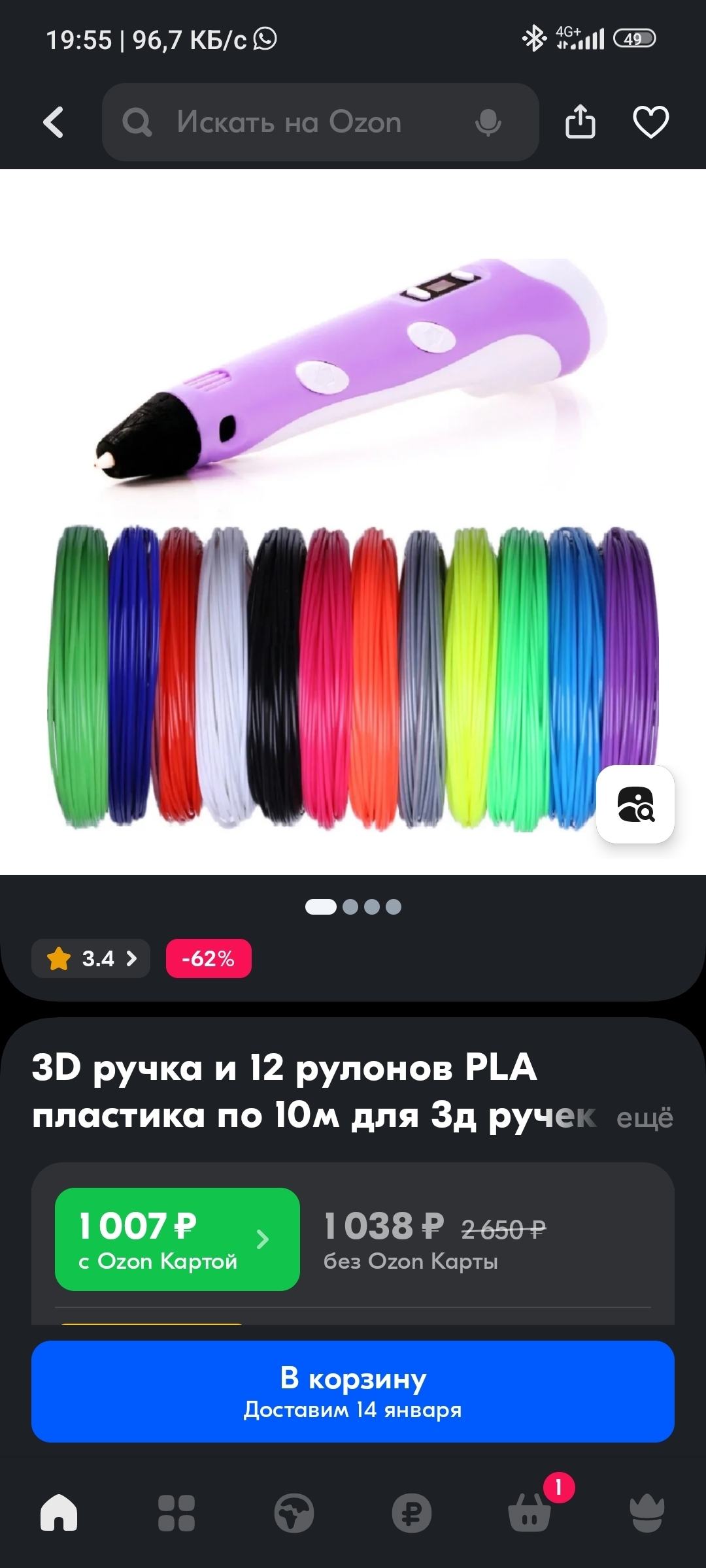
Task: Switch to the home tab
Action: 59,1513
